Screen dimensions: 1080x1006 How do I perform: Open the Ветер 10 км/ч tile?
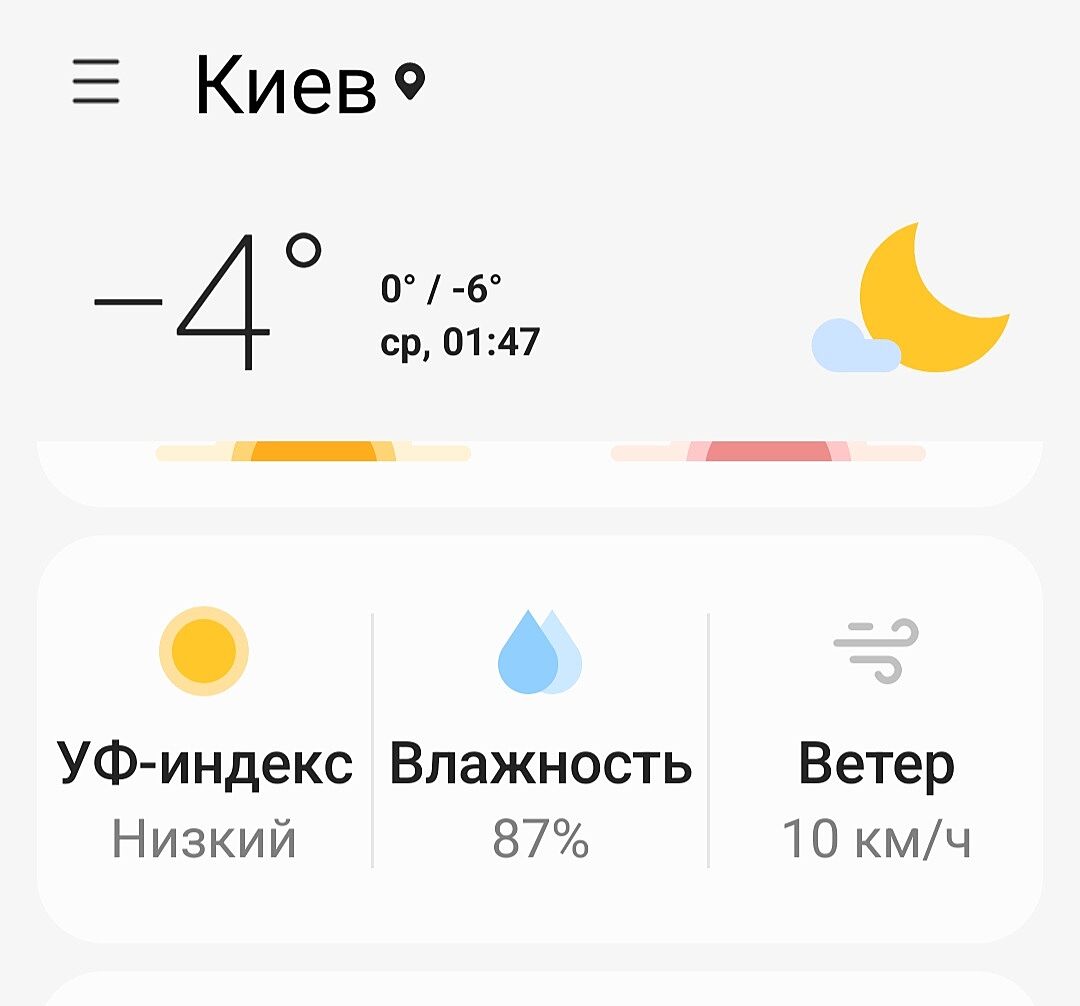(876, 740)
